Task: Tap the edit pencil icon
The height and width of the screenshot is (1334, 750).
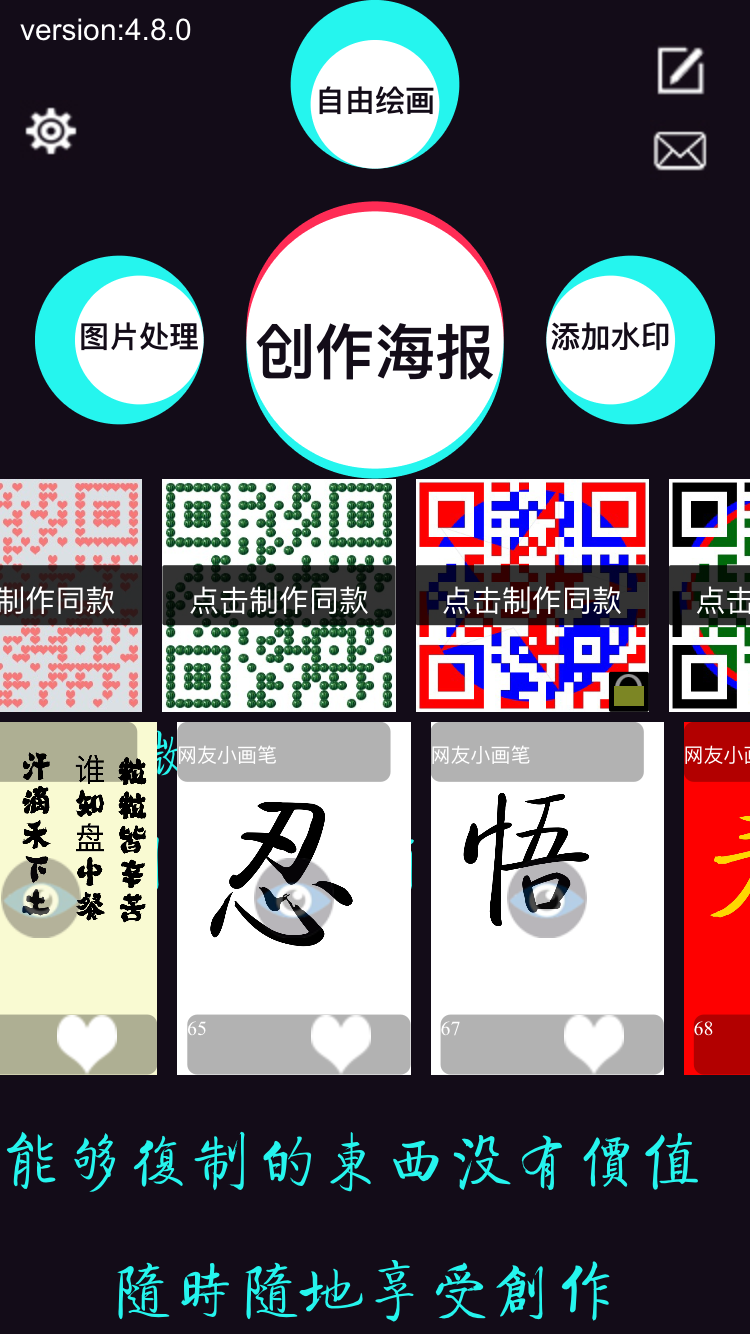Action: (680, 71)
